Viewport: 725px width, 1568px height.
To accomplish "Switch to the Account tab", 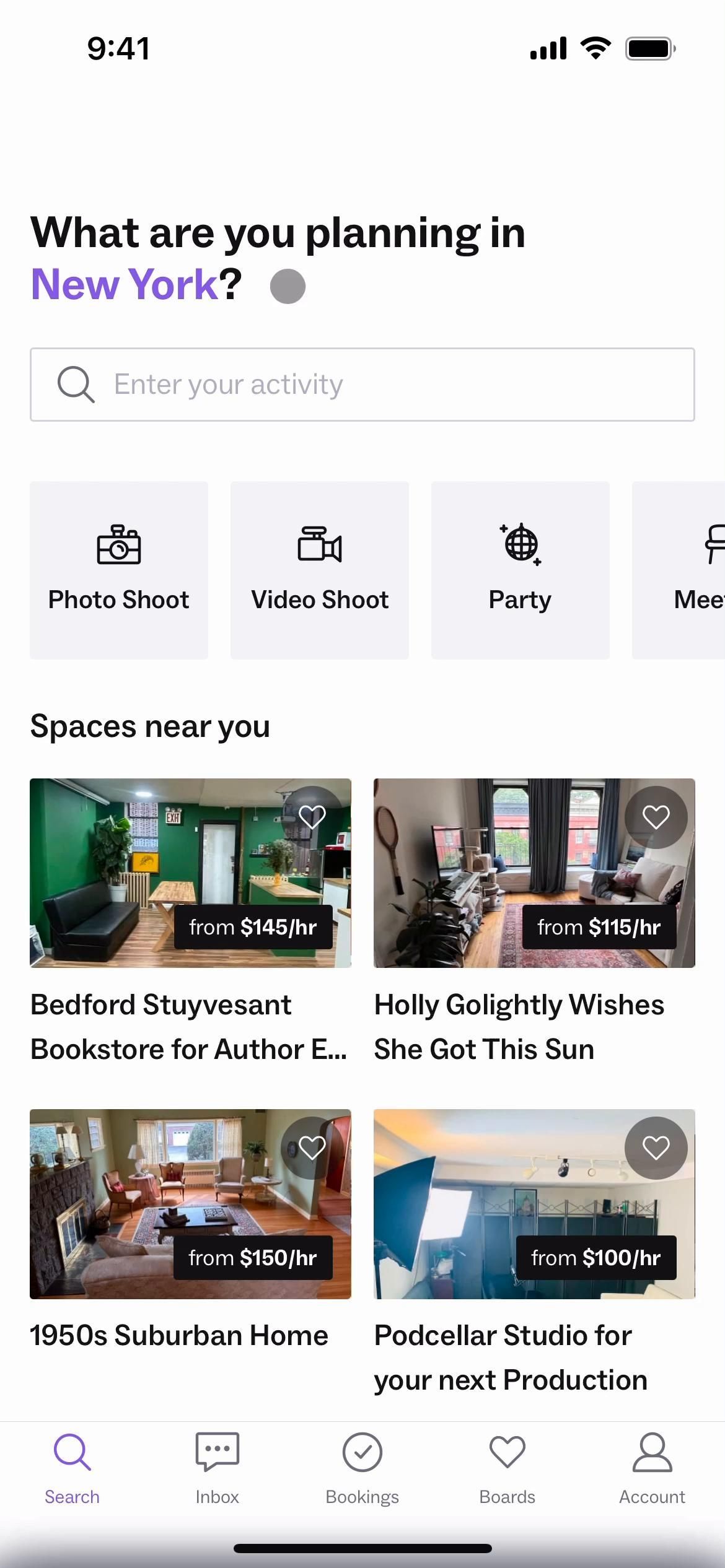I will click(x=652, y=1468).
